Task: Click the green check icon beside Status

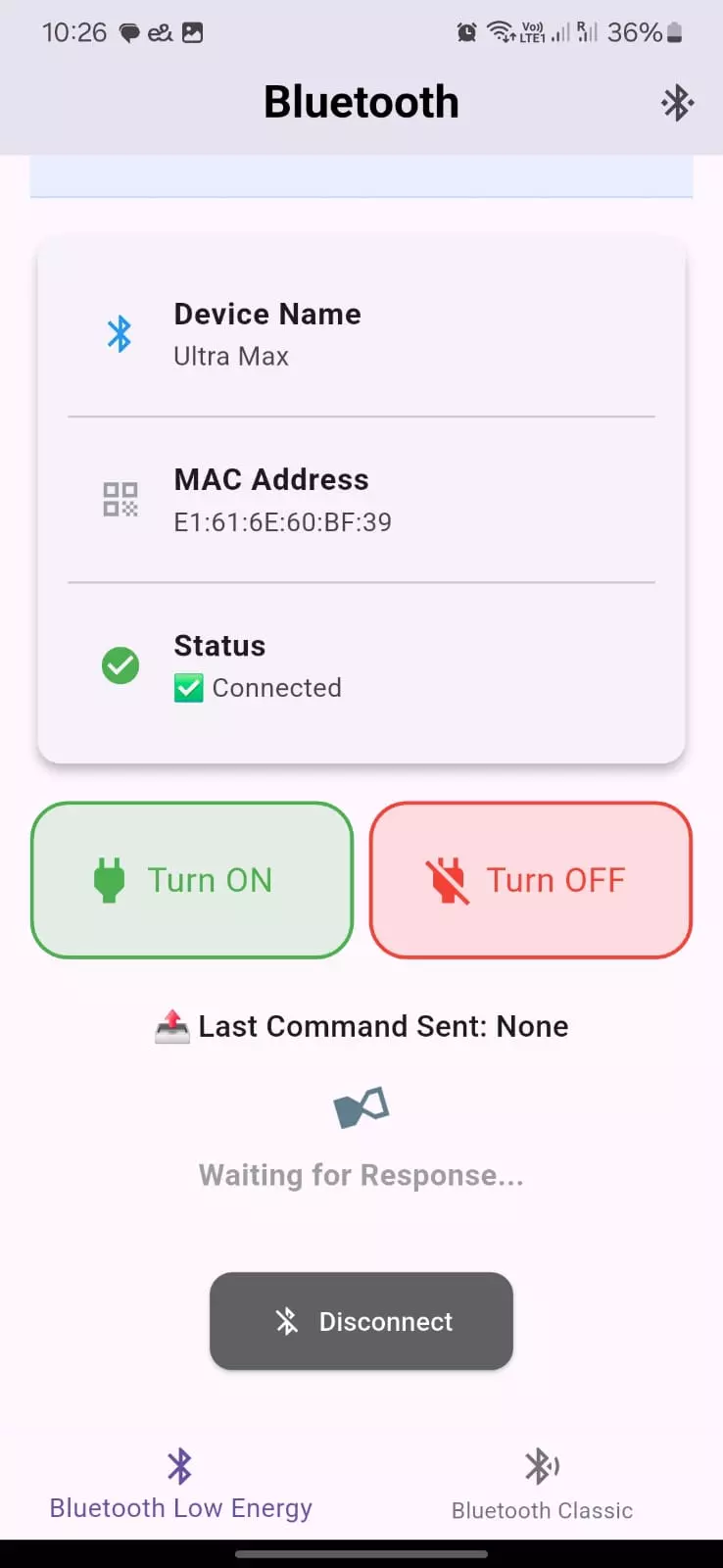Action: click(120, 665)
